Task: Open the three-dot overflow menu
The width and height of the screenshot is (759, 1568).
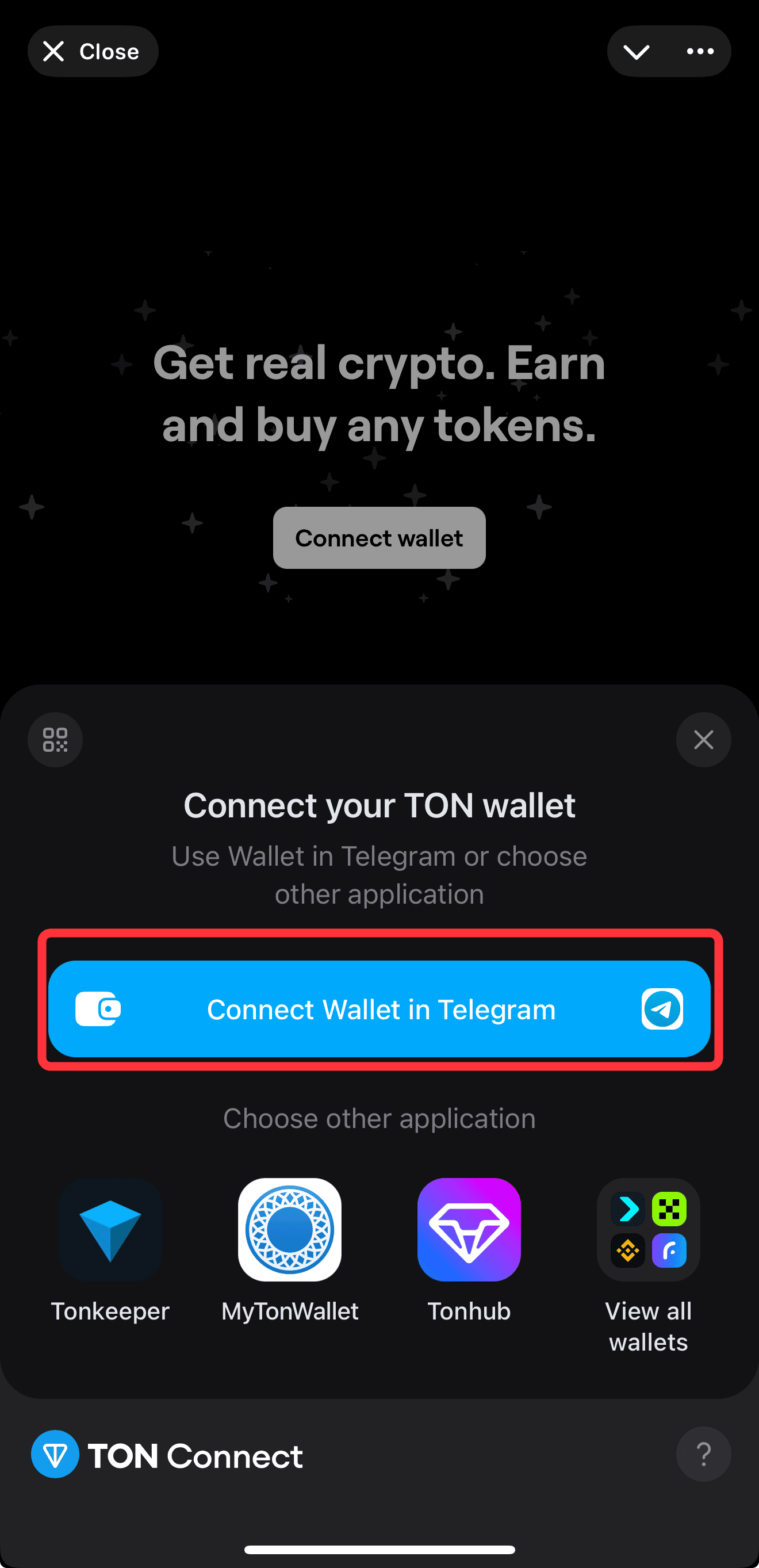Action: 700,52
